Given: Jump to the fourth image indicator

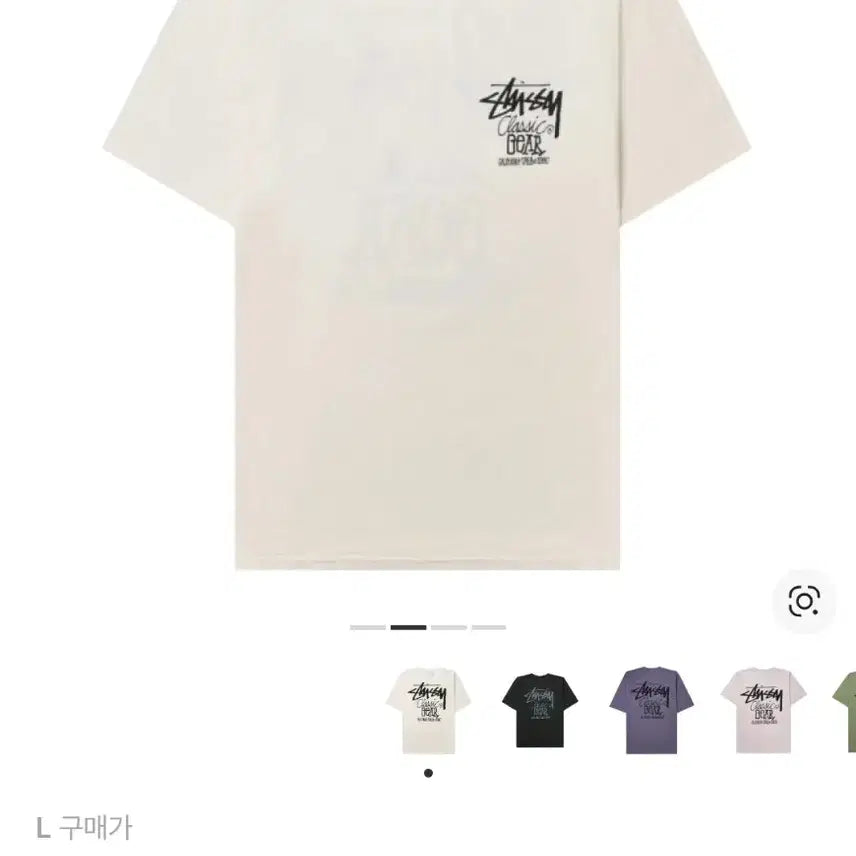Looking at the screenshot, I should point(489,628).
